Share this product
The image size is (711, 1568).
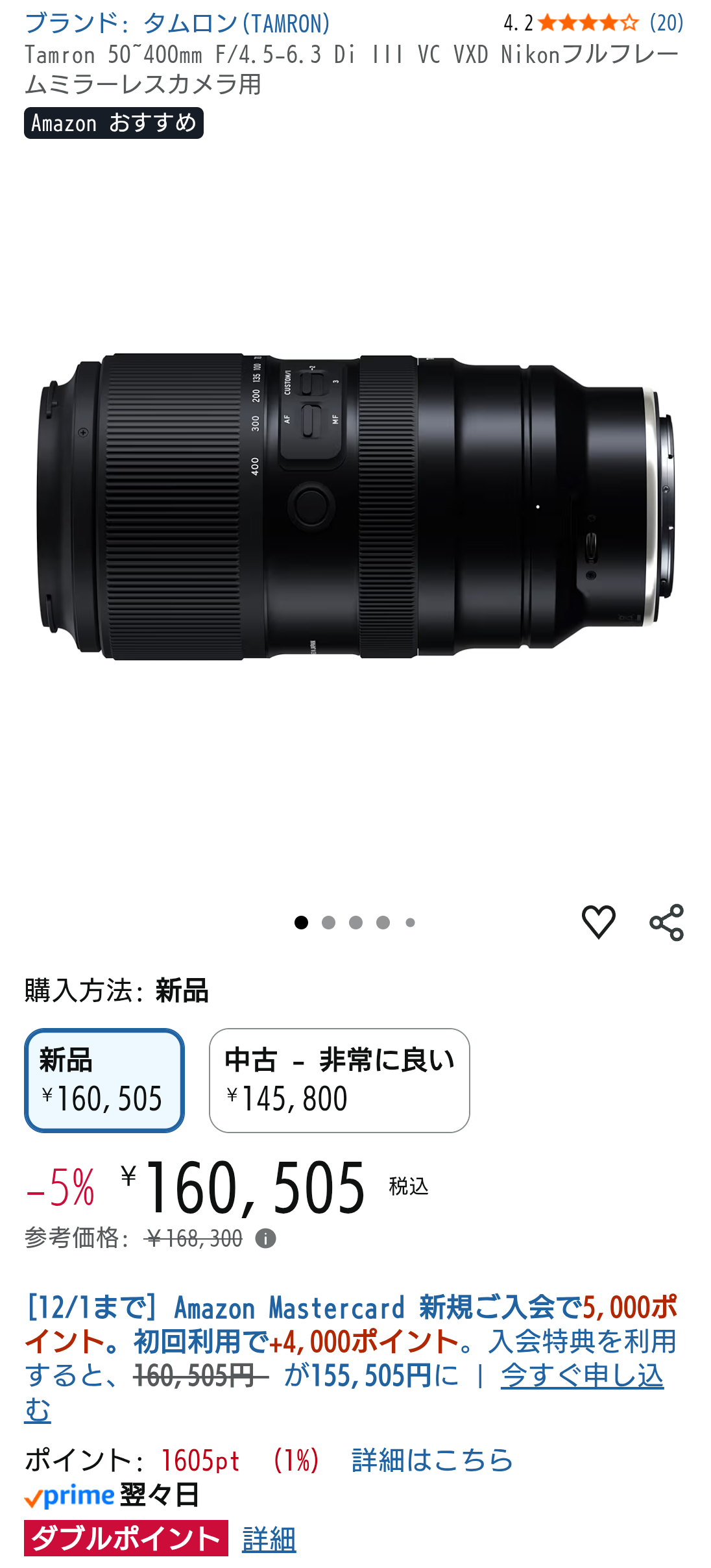[666, 922]
